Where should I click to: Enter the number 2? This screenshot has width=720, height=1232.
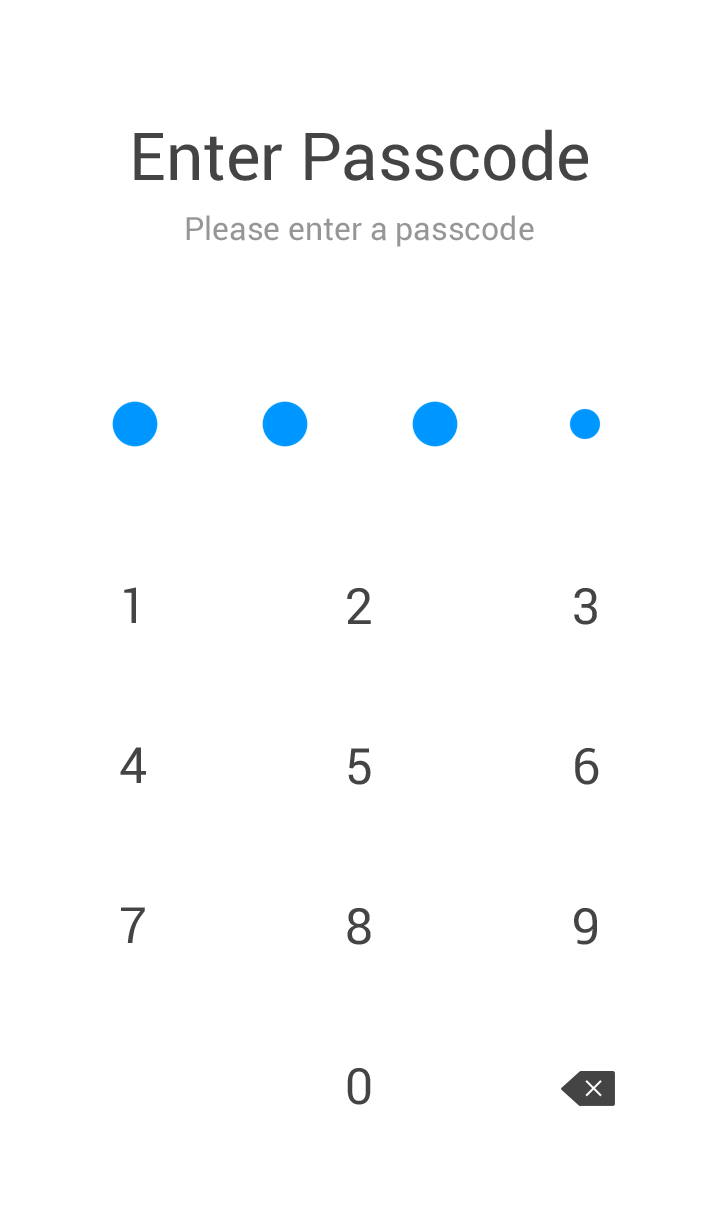[x=359, y=607]
